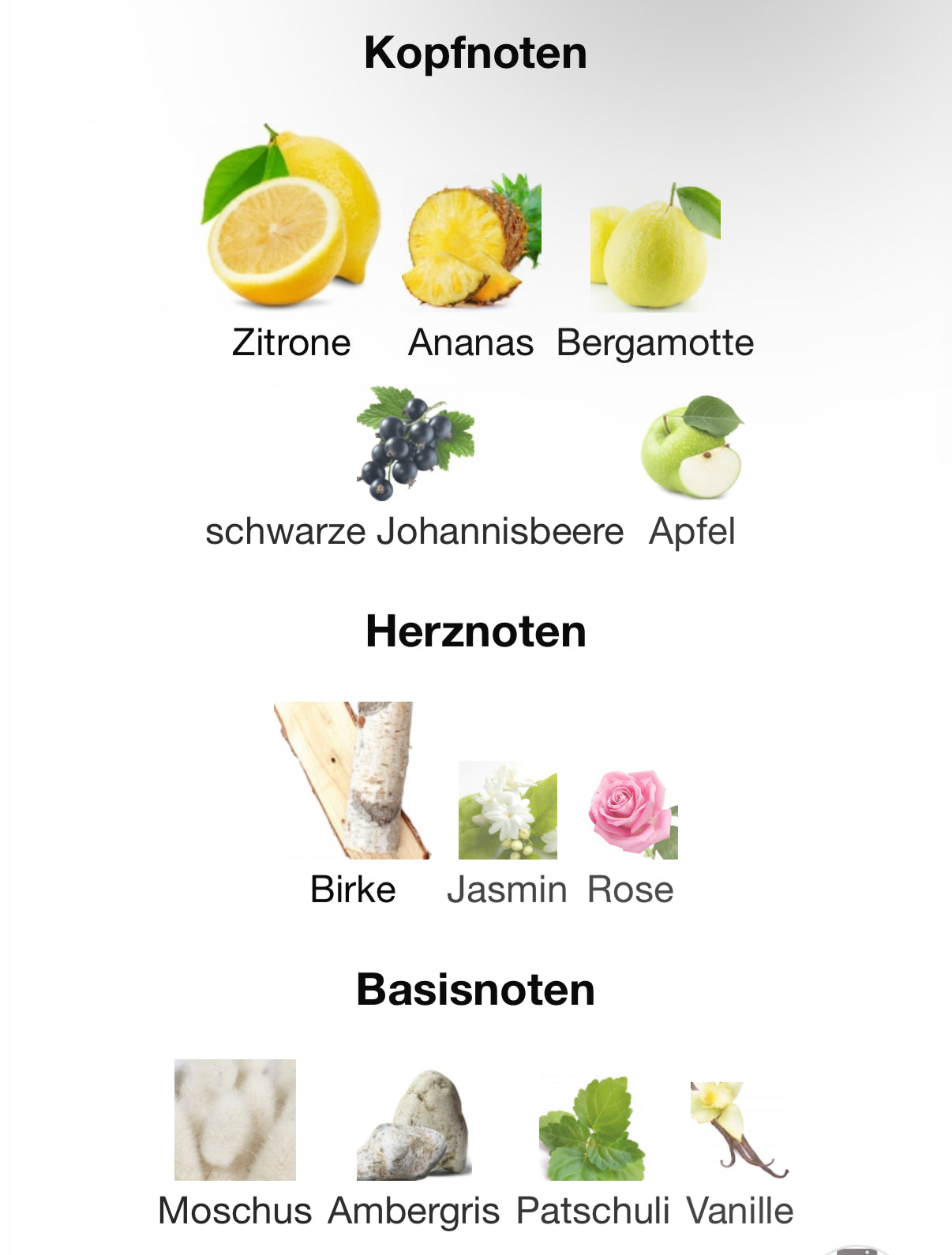View the Vanille note

739,1129
